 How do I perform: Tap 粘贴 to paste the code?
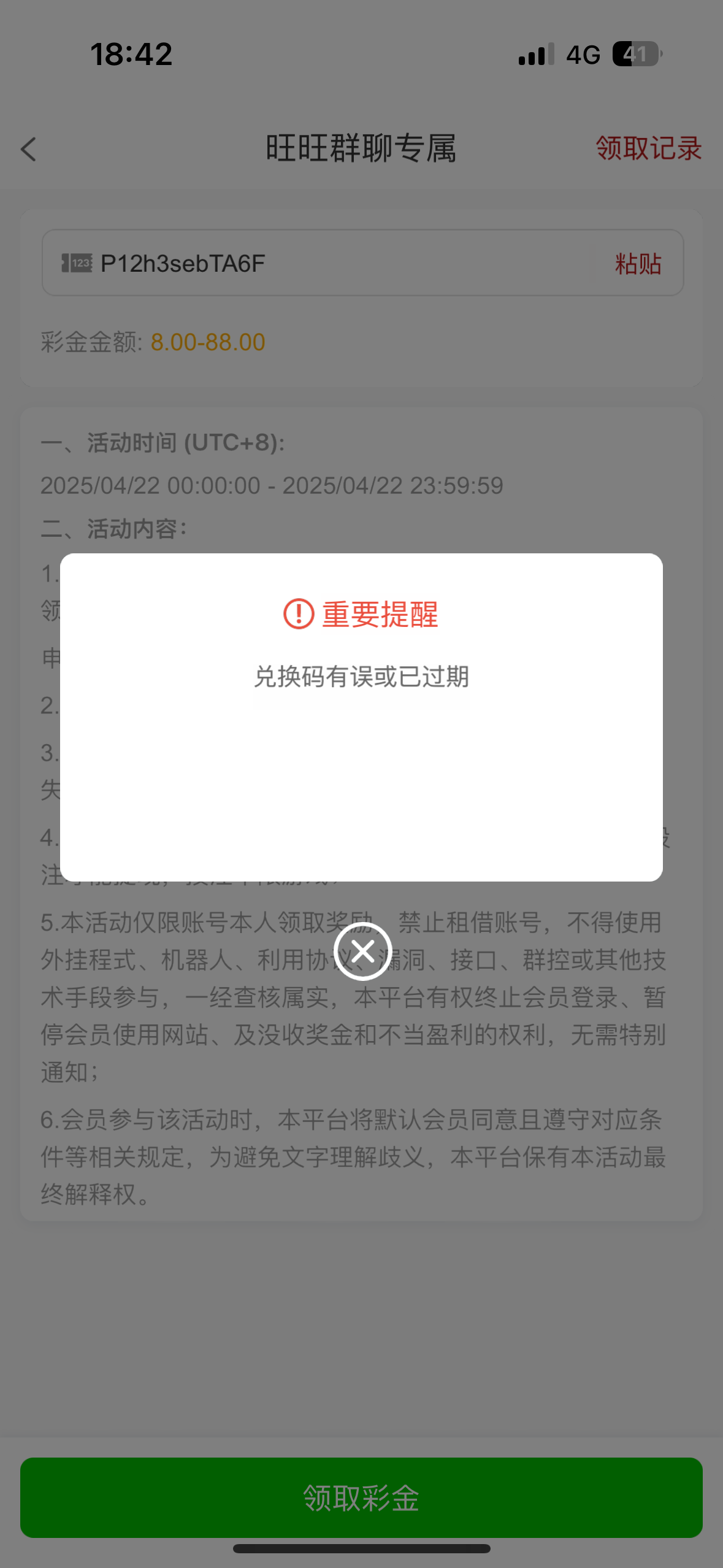(638, 264)
